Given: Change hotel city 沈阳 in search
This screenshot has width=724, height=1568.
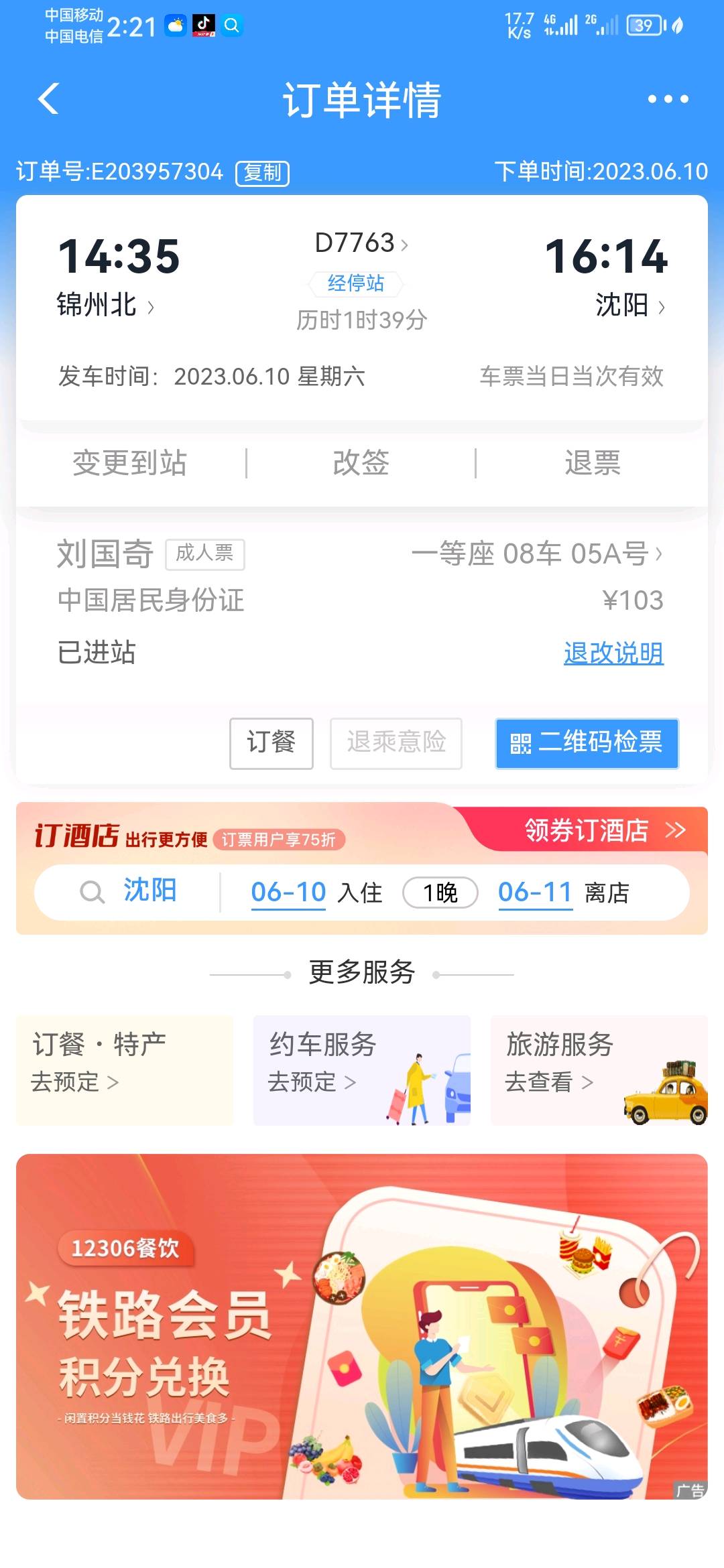Looking at the screenshot, I should (x=149, y=891).
